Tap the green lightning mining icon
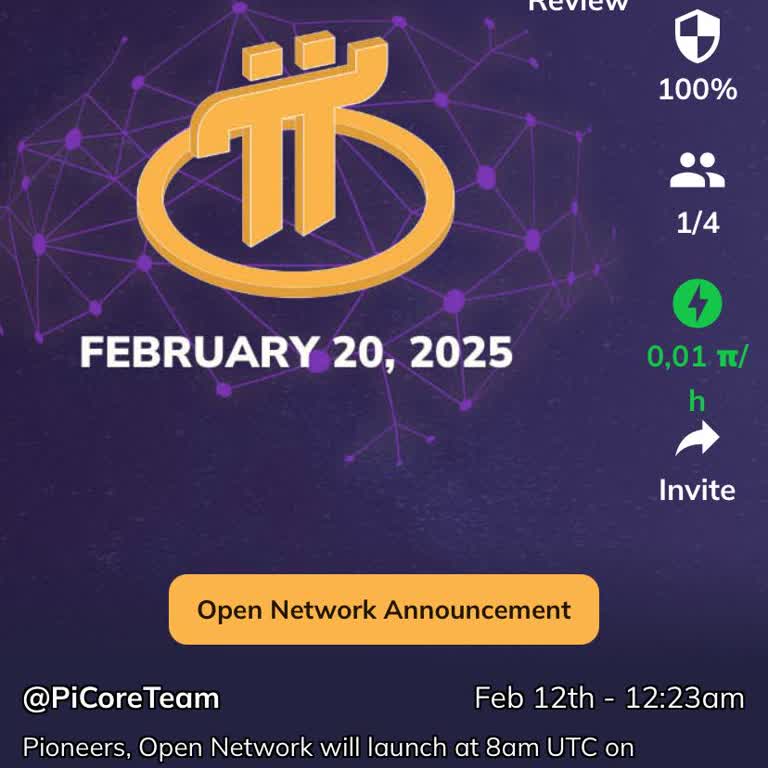The width and height of the screenshot is (768, 768). coord(697,304)
